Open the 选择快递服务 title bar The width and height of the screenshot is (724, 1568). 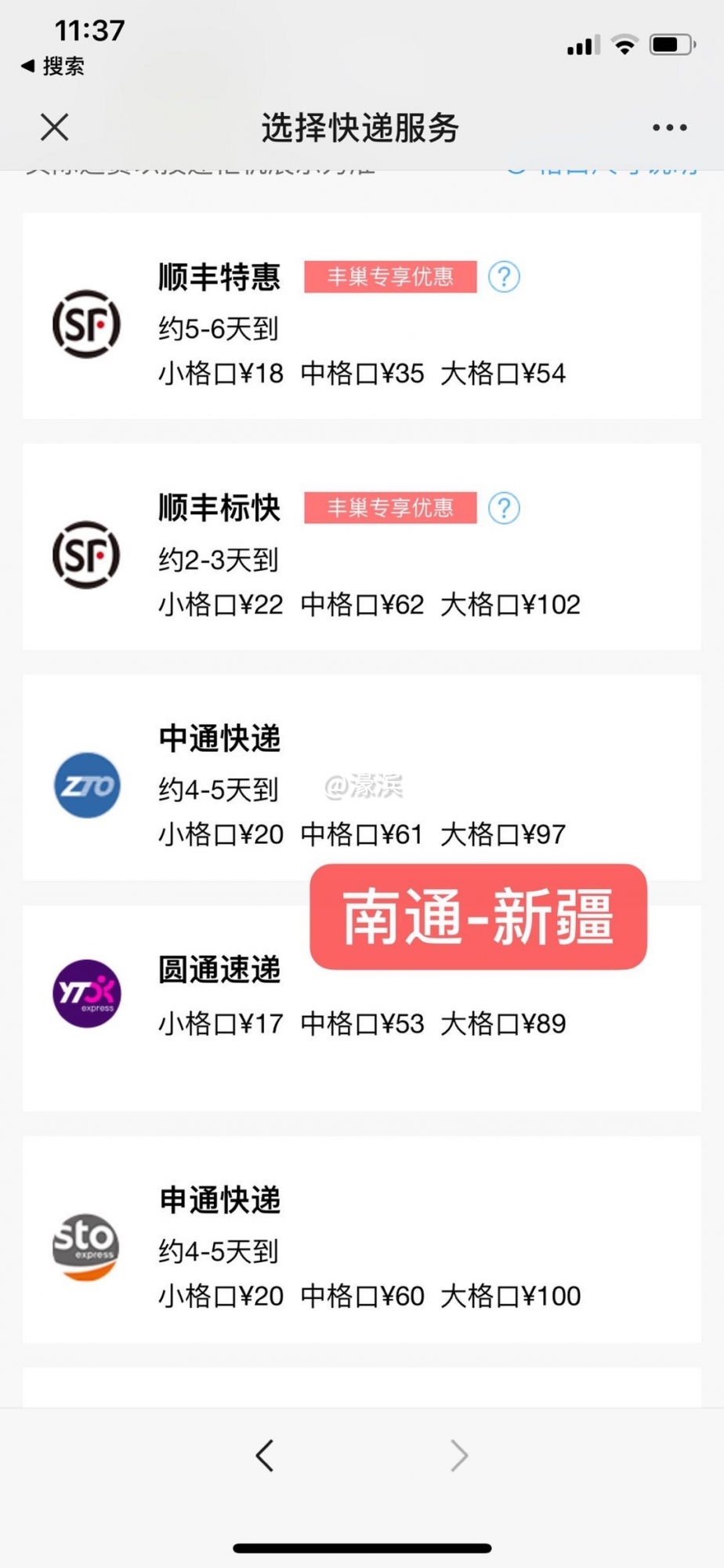pyautogui.click(x=362, y=126)
